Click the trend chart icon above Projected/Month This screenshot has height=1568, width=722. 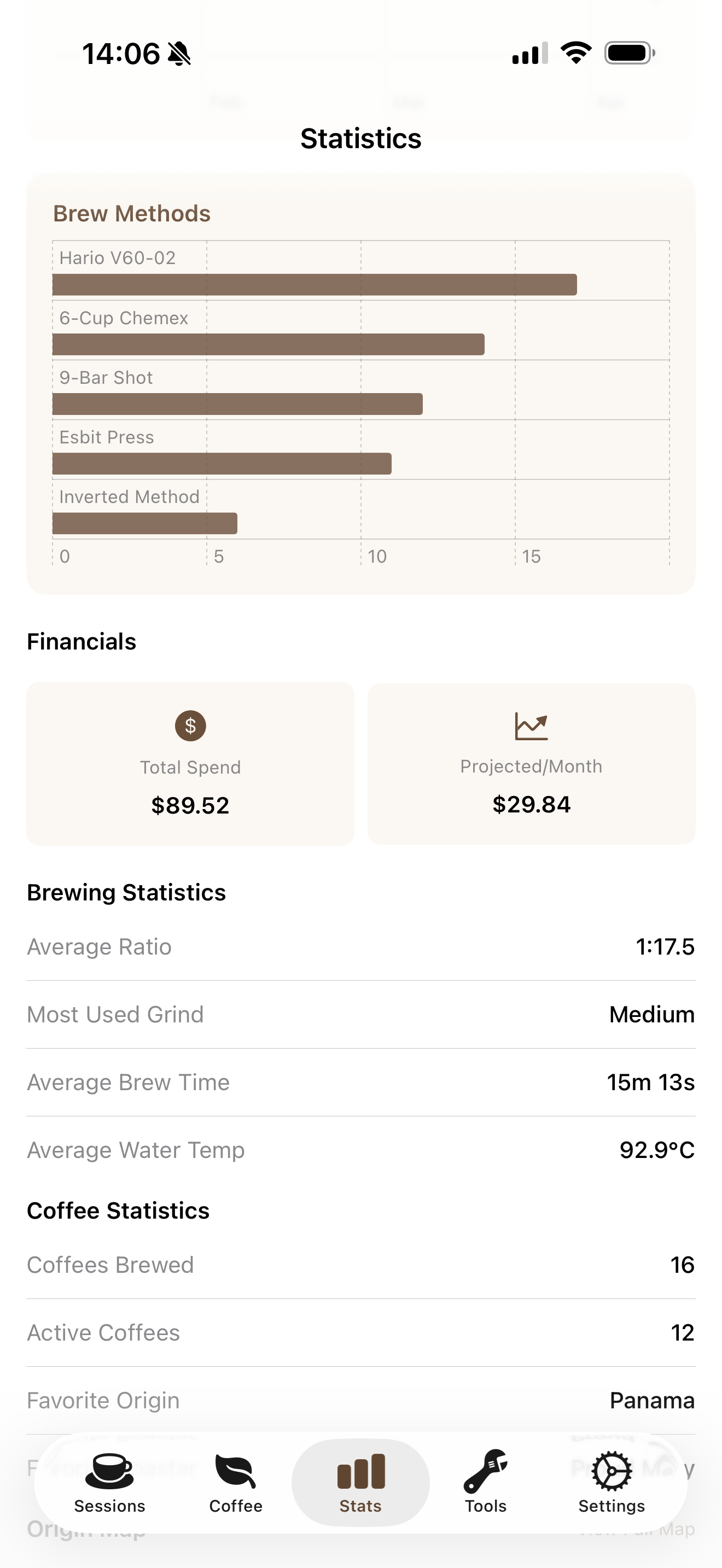pos(531,726)
